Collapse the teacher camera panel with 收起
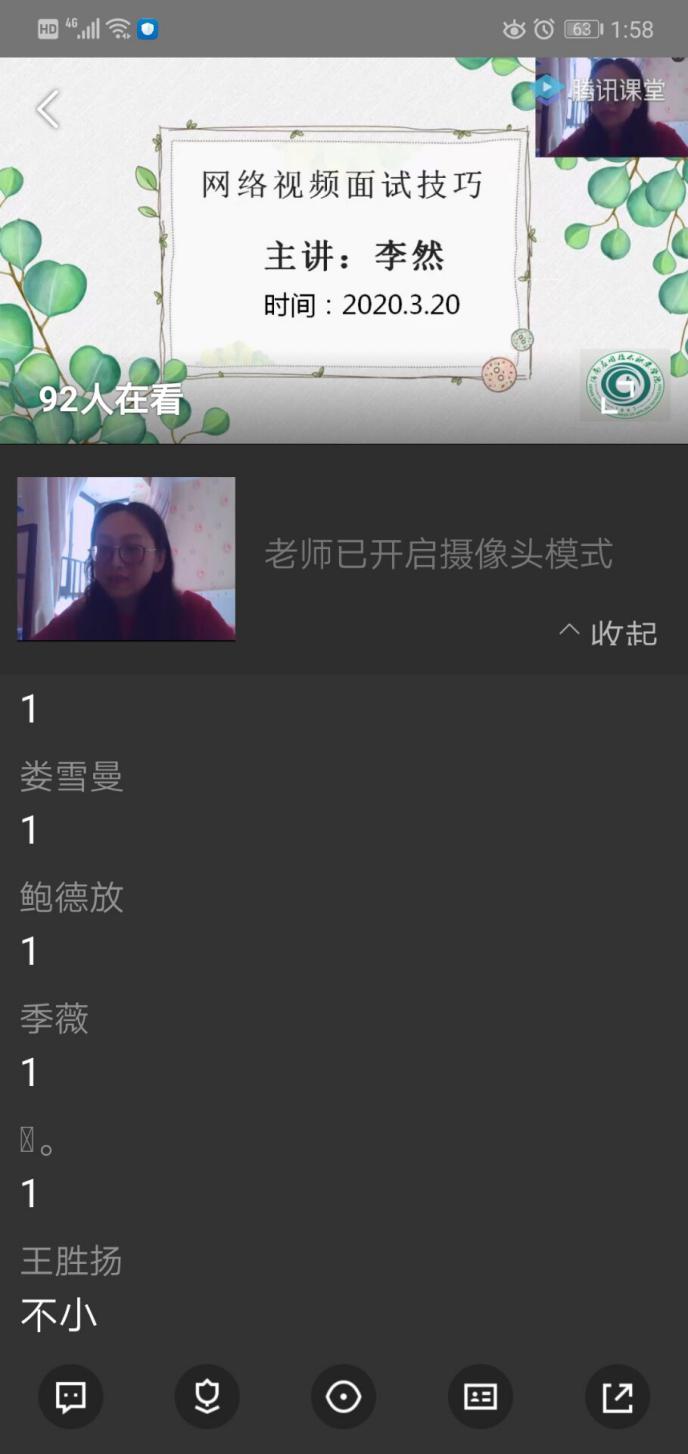This screenshot has width=688, height=1454. click(608, 632)
